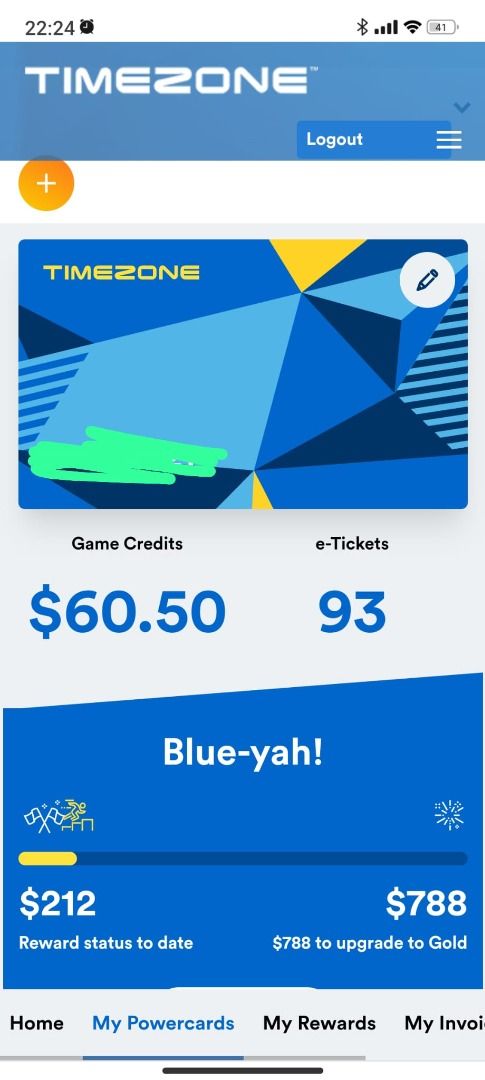
Task: Select the My Powercards tab
Action: click(x=163, y=1023)
